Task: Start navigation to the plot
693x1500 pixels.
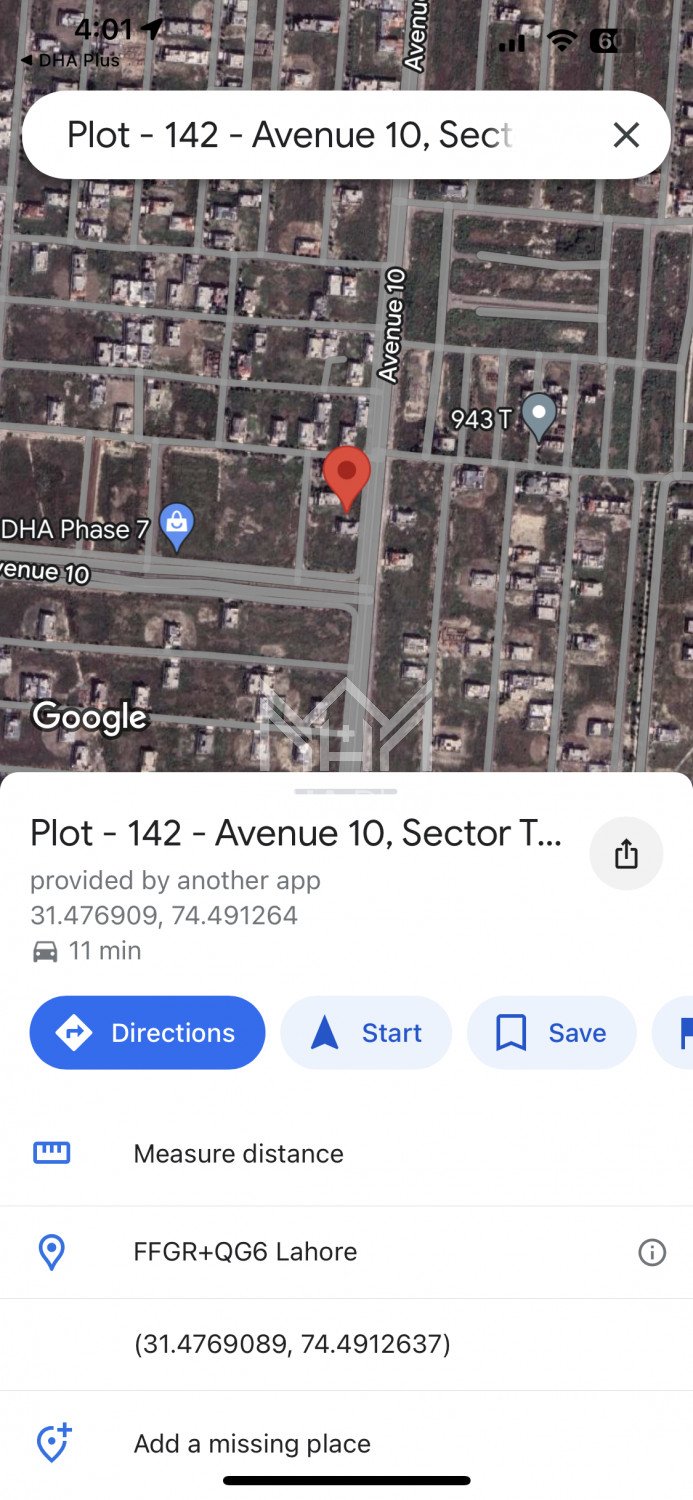Action: coord(366,1033)
